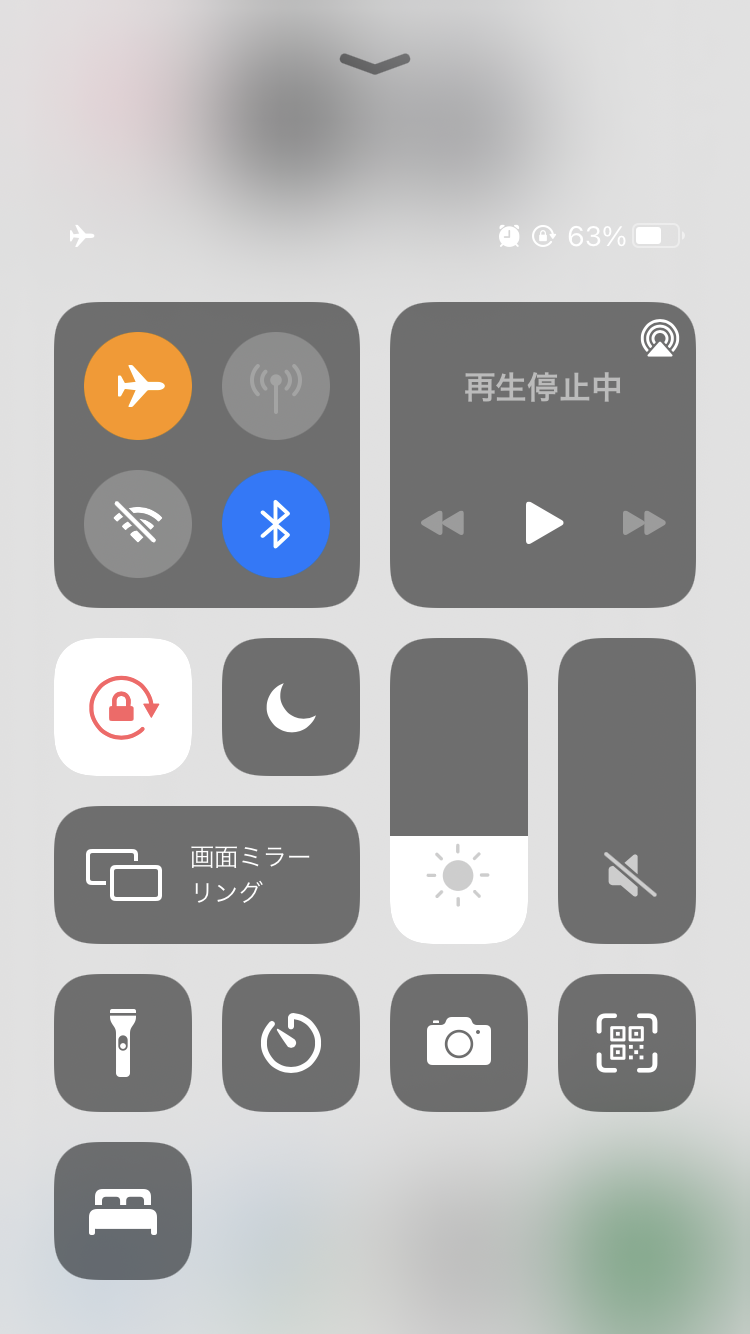Viewport: 750px width, 1334px height.
Task: Turn on the flashlight
Action: 123,1043
